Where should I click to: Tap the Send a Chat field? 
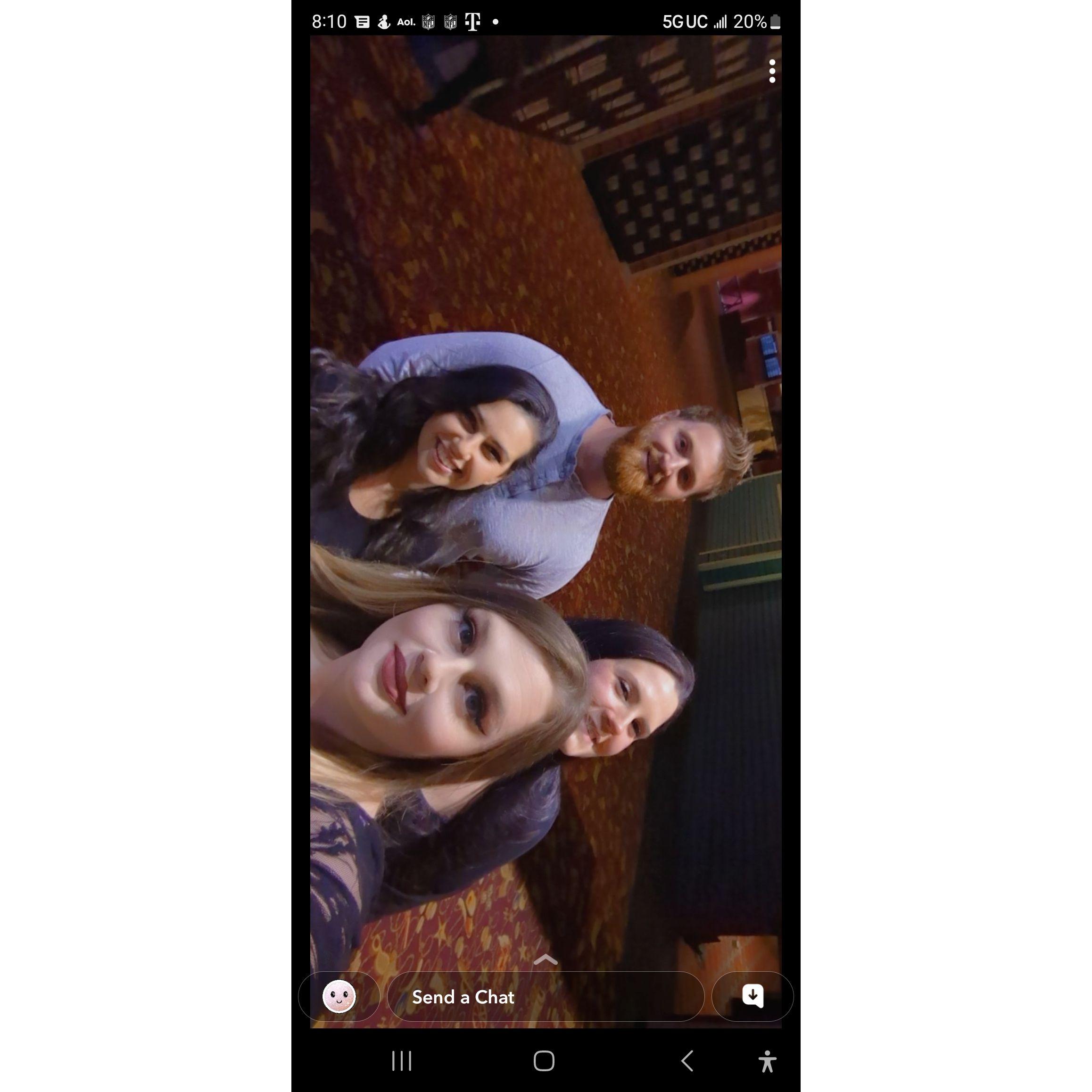click(x=545, y=996)
